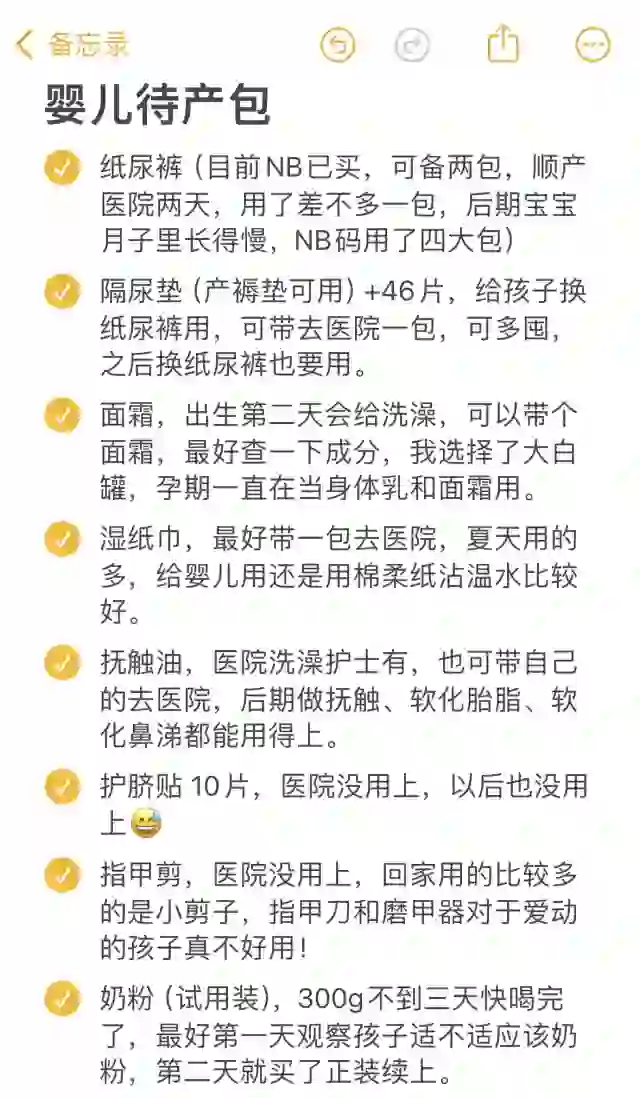Uncheck the 纸尿裤 checklist item

(62, 168)
